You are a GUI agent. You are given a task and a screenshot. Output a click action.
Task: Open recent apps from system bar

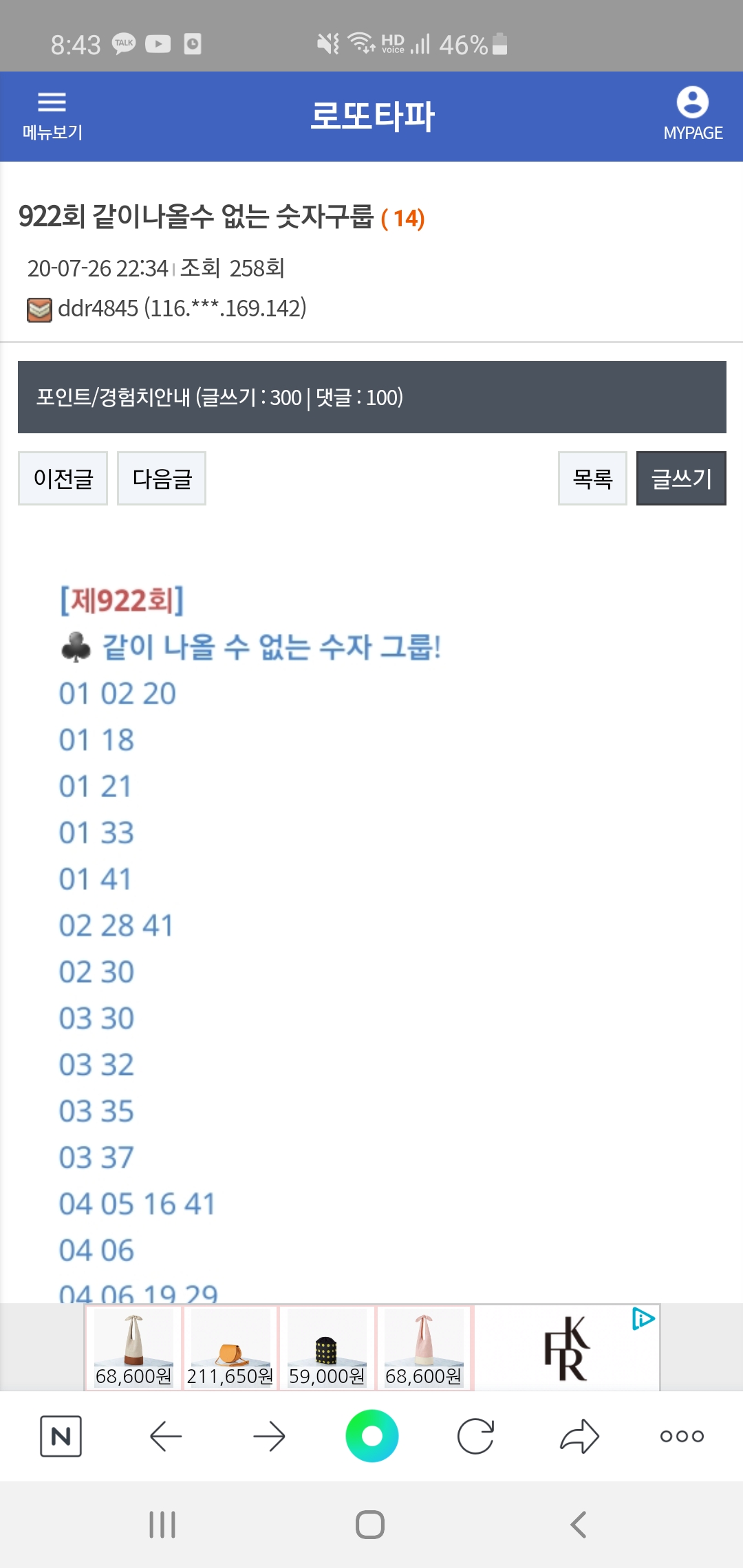162,1525
